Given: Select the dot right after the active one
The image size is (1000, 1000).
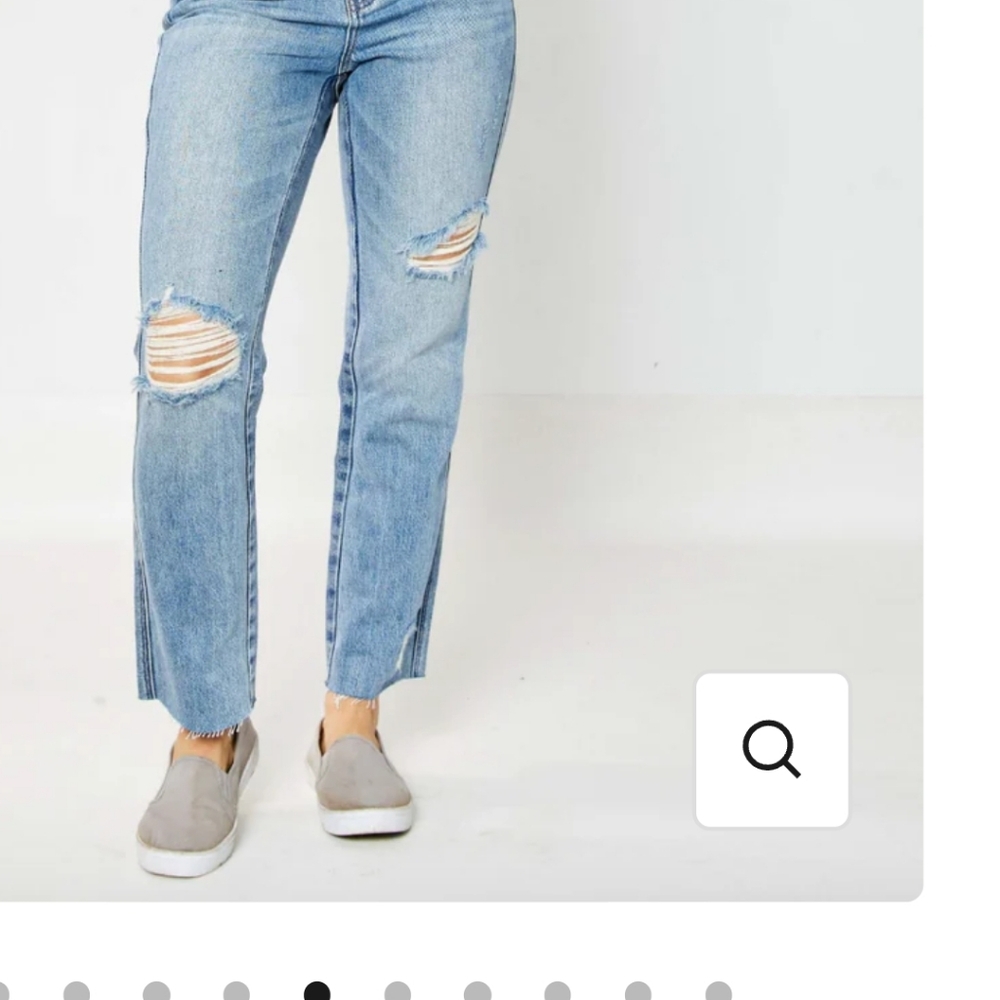Looking at the screenshot, I should point(397,992).
